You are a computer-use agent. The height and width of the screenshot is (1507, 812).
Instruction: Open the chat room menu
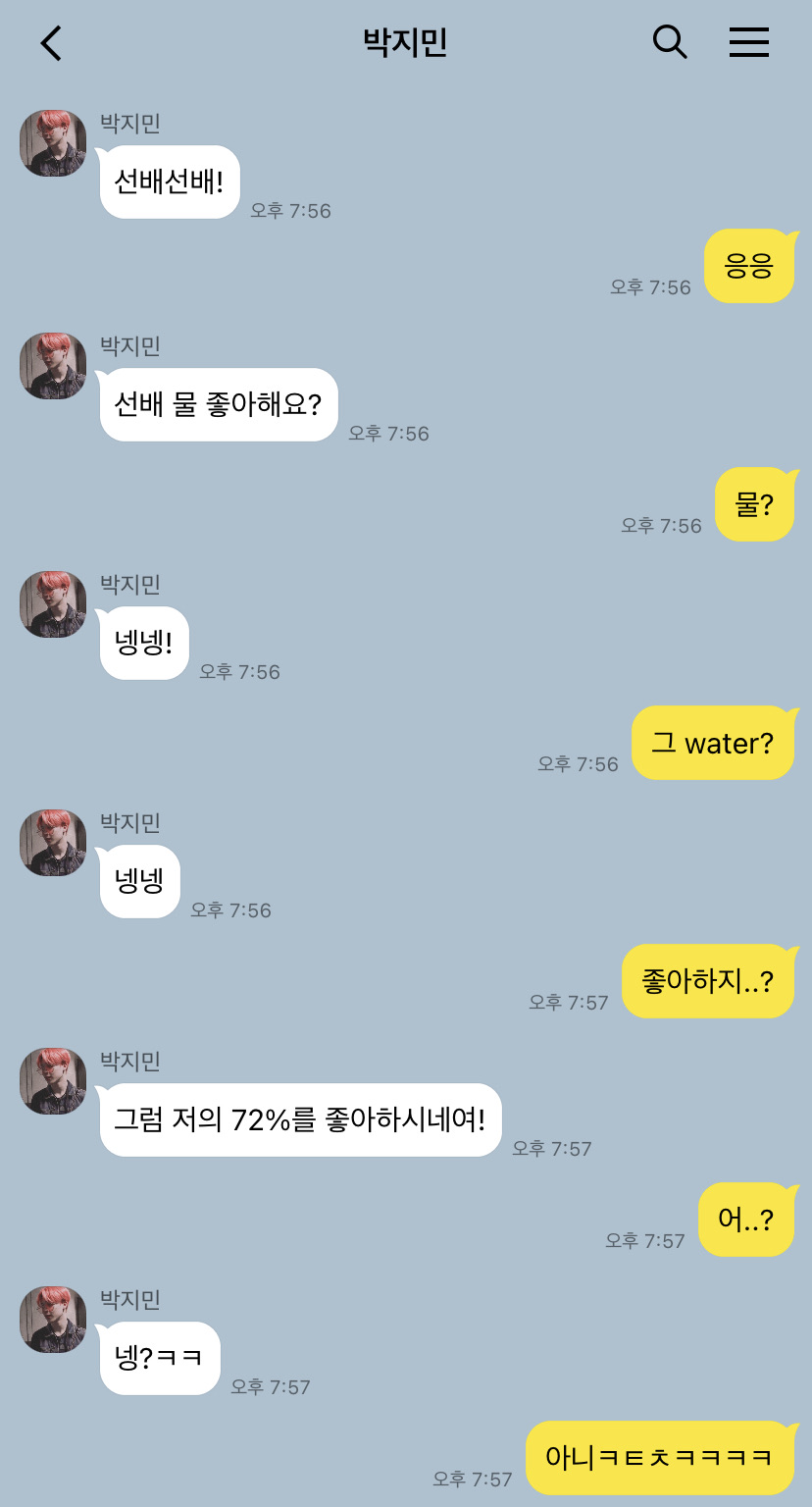click(748, 42)
